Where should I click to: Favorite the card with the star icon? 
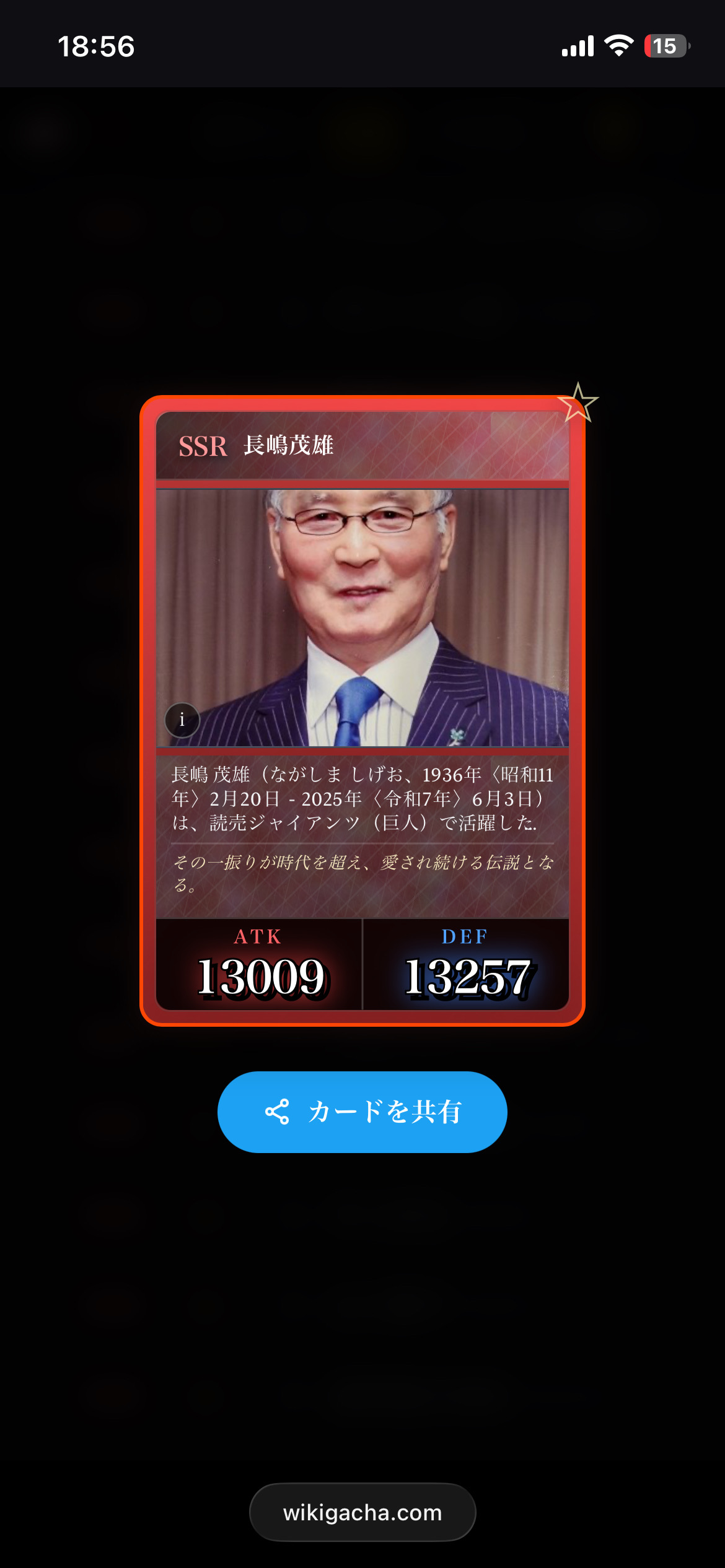578,403
